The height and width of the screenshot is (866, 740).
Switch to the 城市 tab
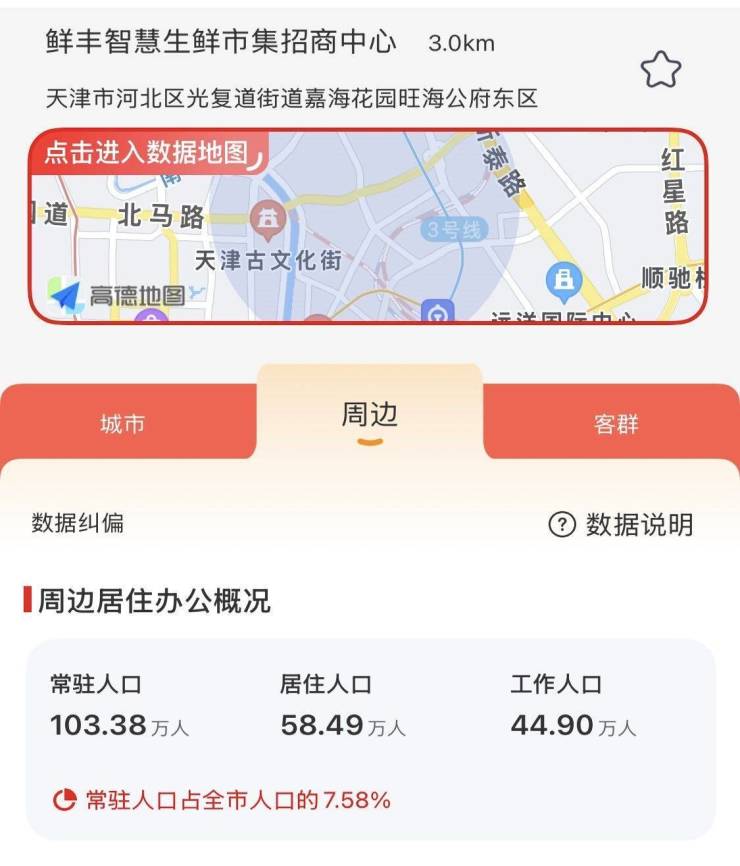(122, 424)
